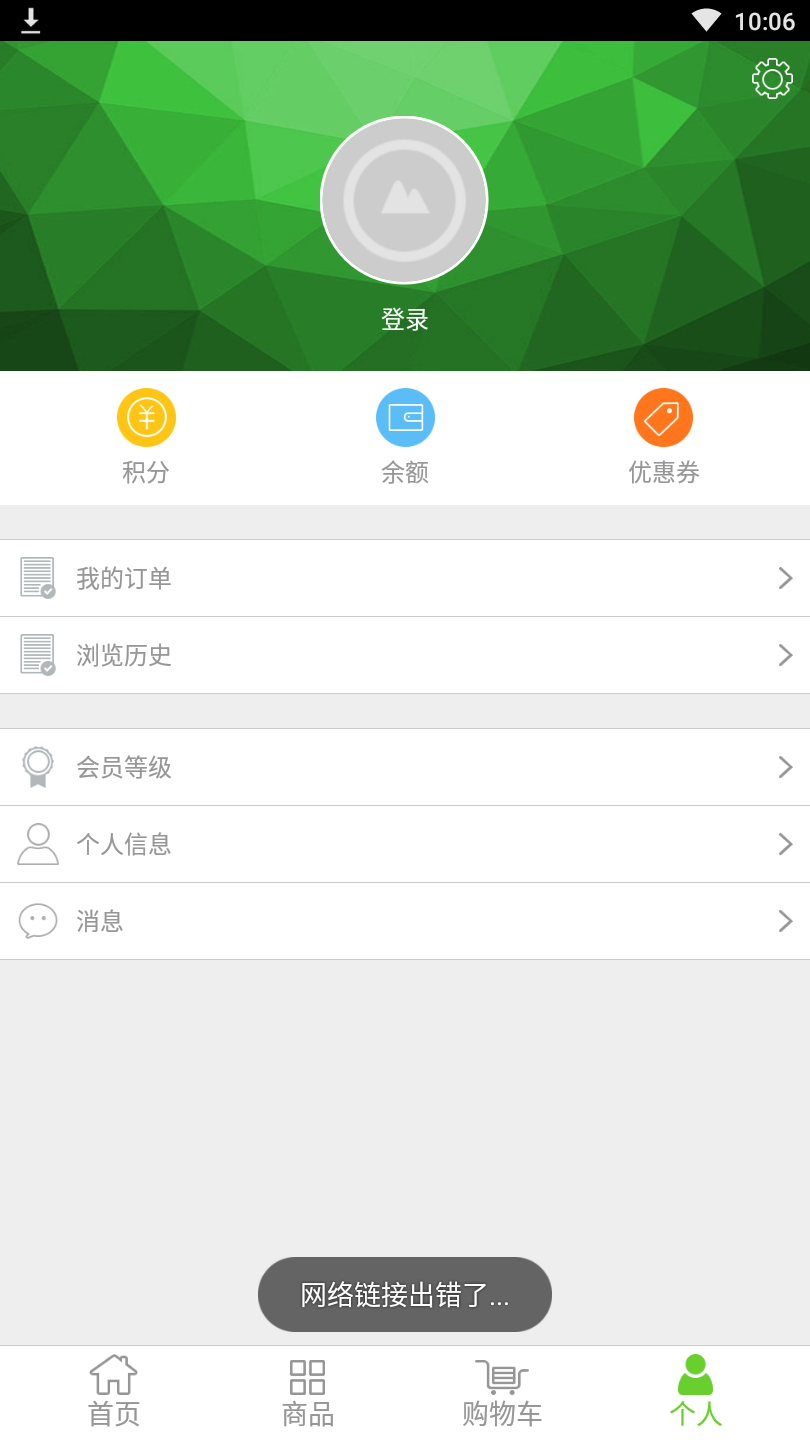Open 消息 messages row

point(405,921)
